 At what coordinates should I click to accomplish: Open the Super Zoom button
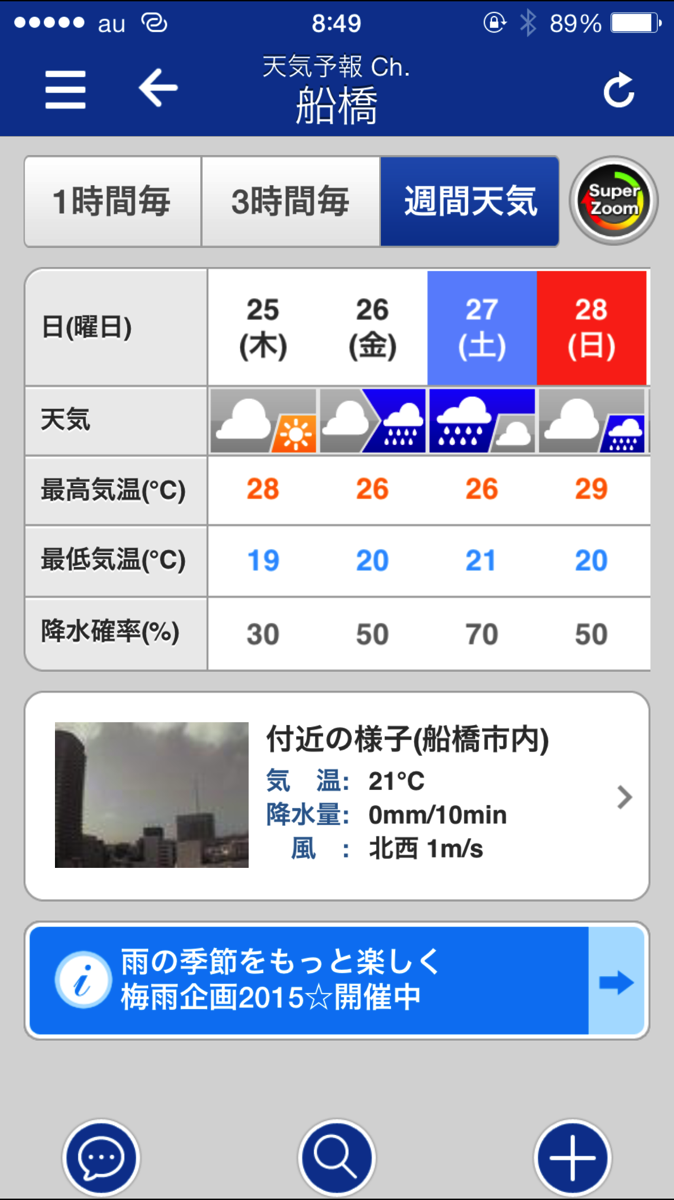(614, 202)
